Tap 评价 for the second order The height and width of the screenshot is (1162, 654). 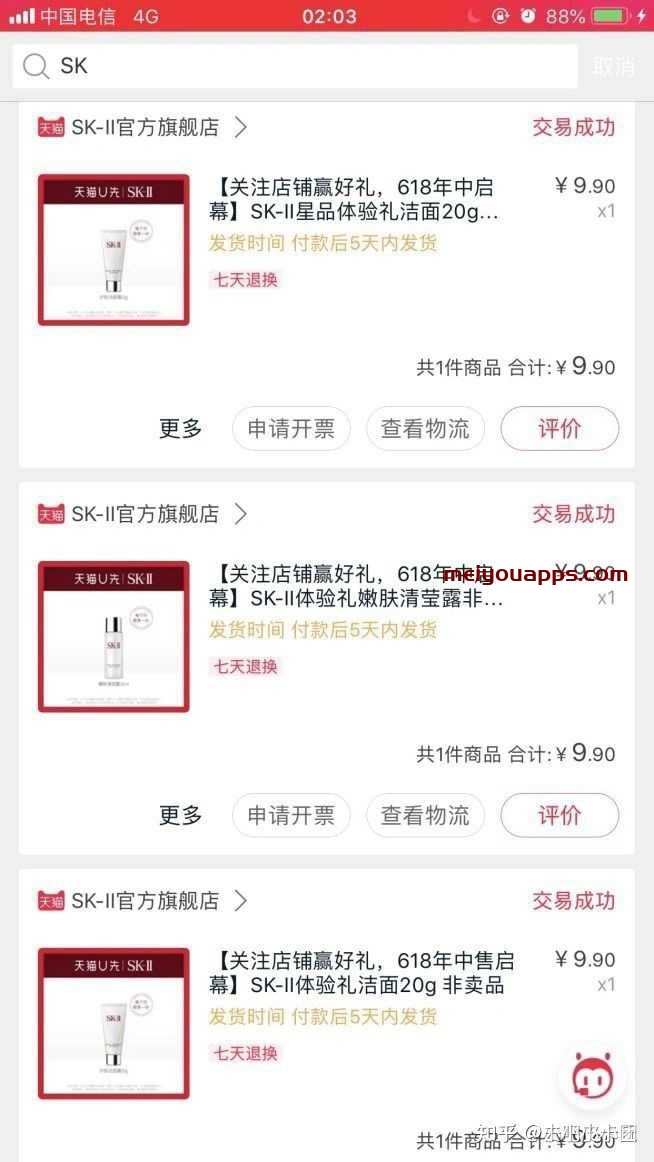pos(559,816)
